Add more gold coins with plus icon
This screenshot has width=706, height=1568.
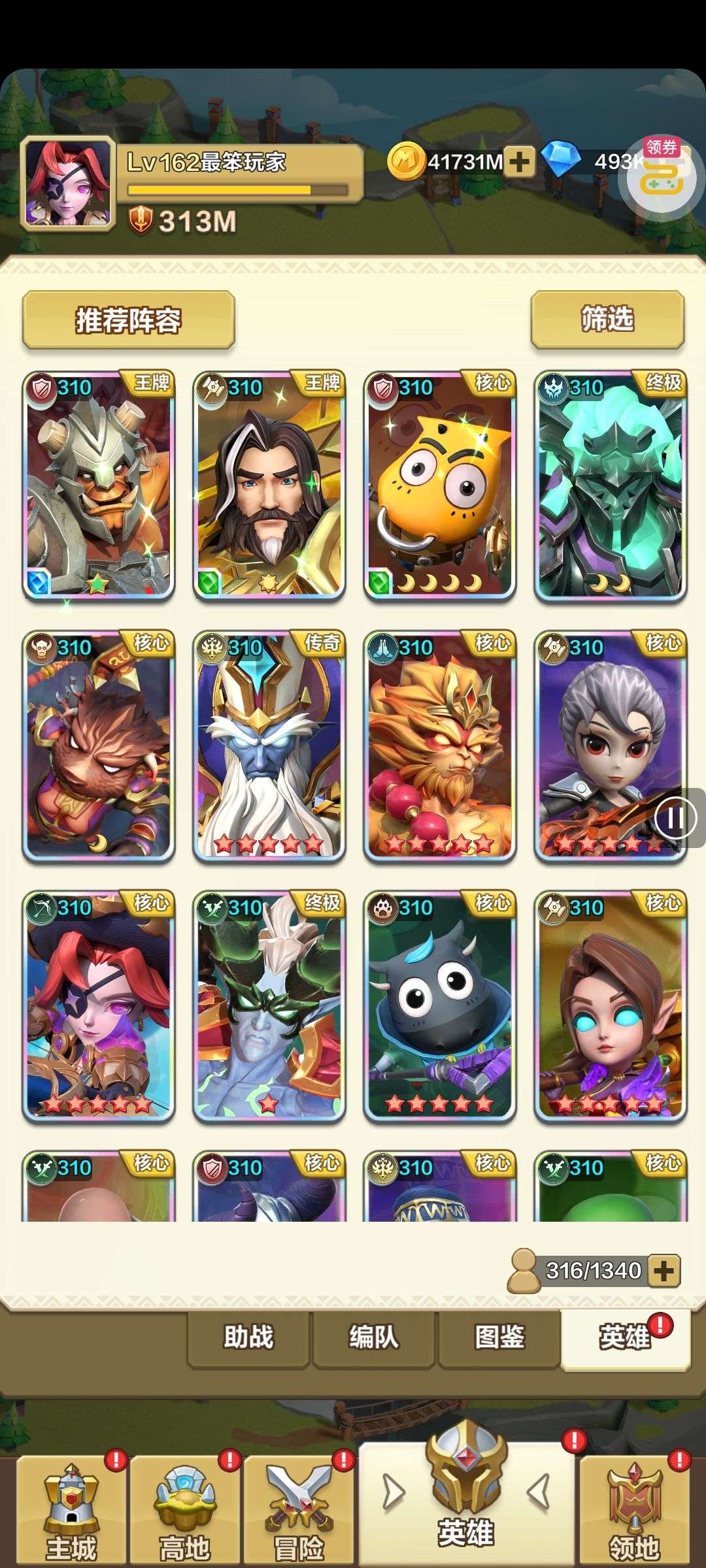click(520, 161)
